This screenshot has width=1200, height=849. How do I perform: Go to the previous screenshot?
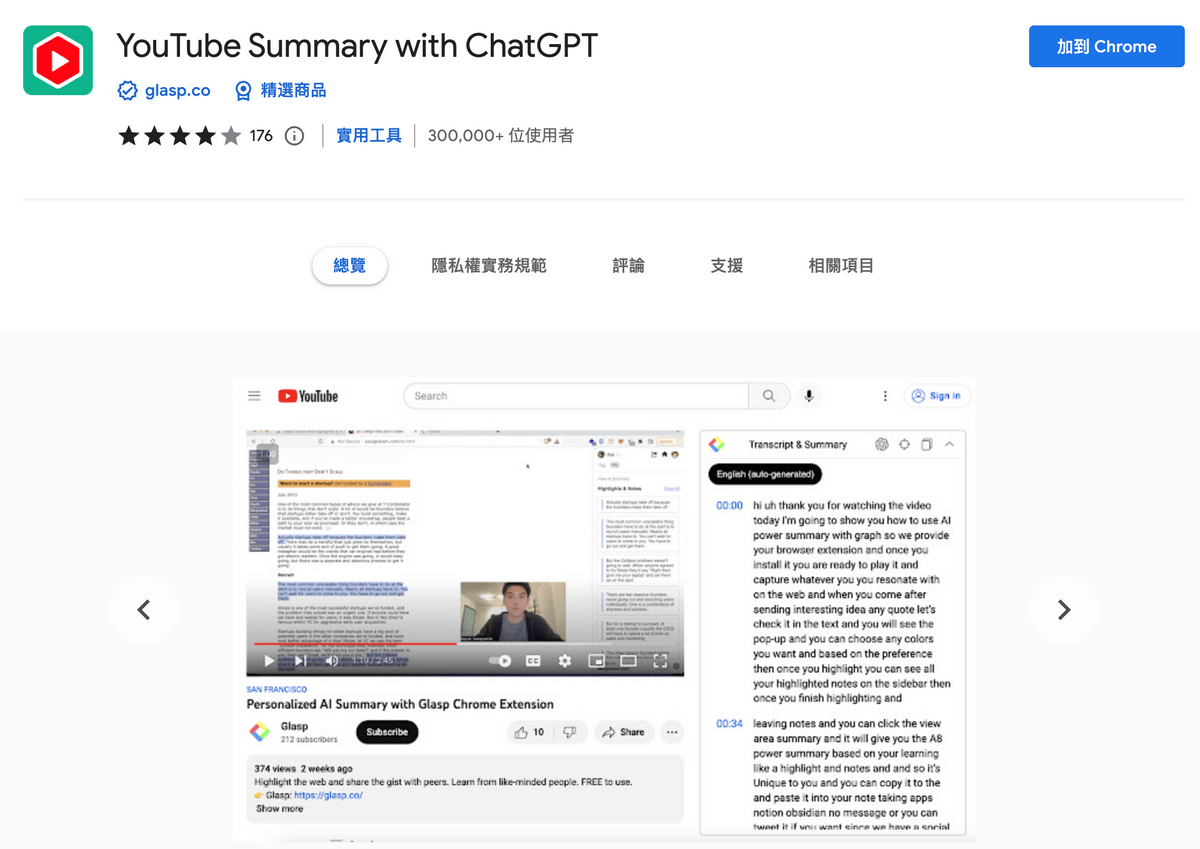(144, 610)
